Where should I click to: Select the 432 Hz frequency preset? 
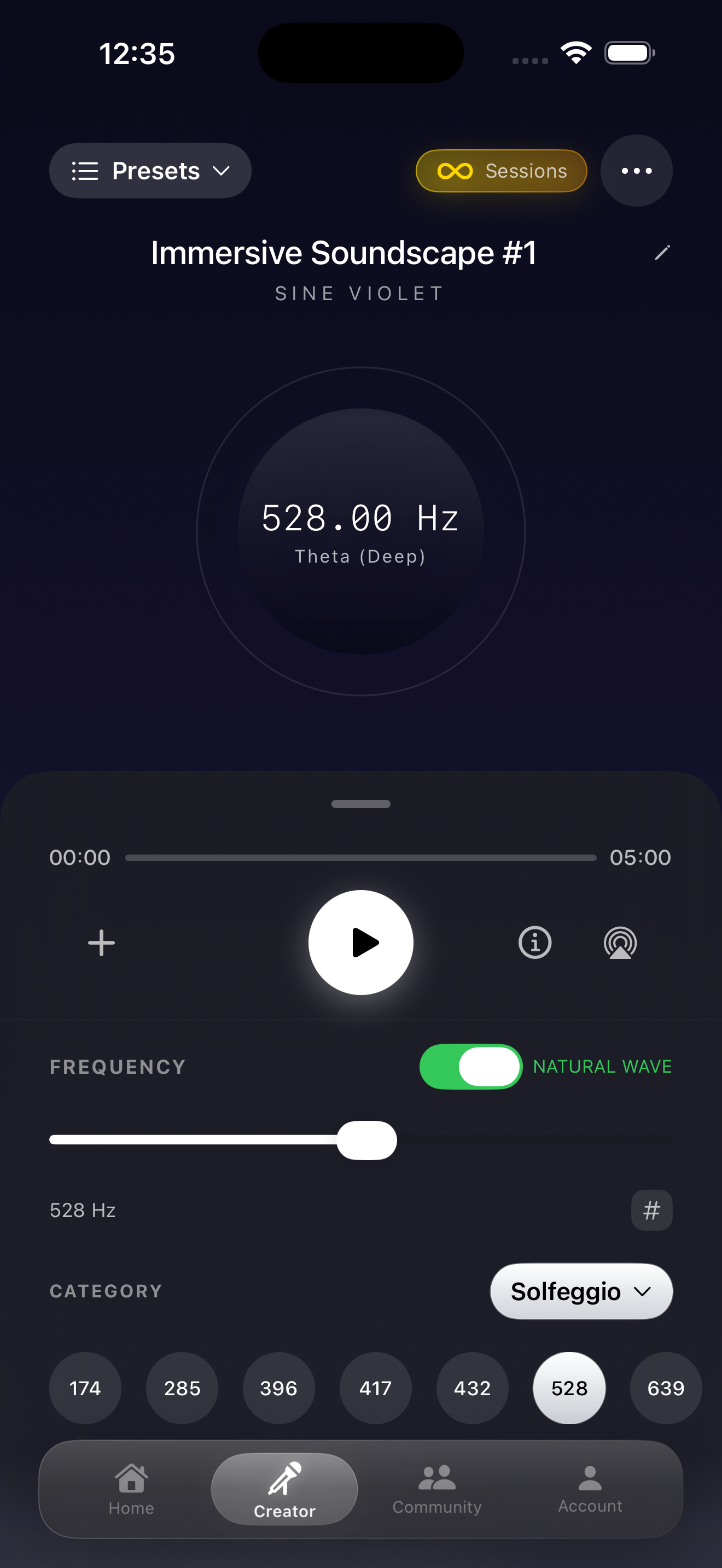pos(473,1389)
